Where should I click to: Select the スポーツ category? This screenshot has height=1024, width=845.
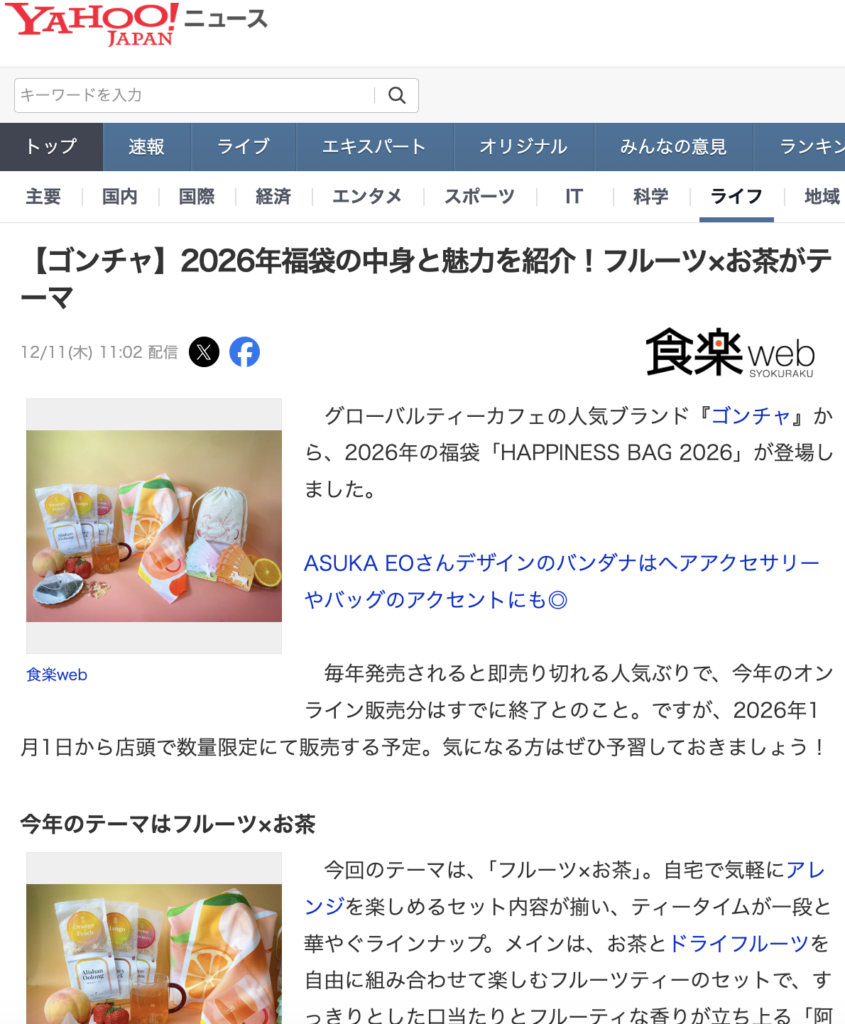[480, 197]
